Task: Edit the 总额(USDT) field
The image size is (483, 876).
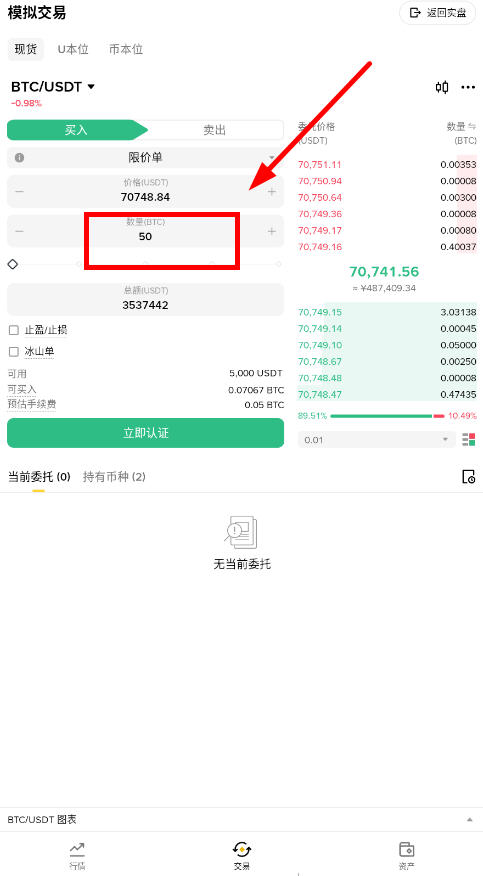Action: tap(145, 300)
